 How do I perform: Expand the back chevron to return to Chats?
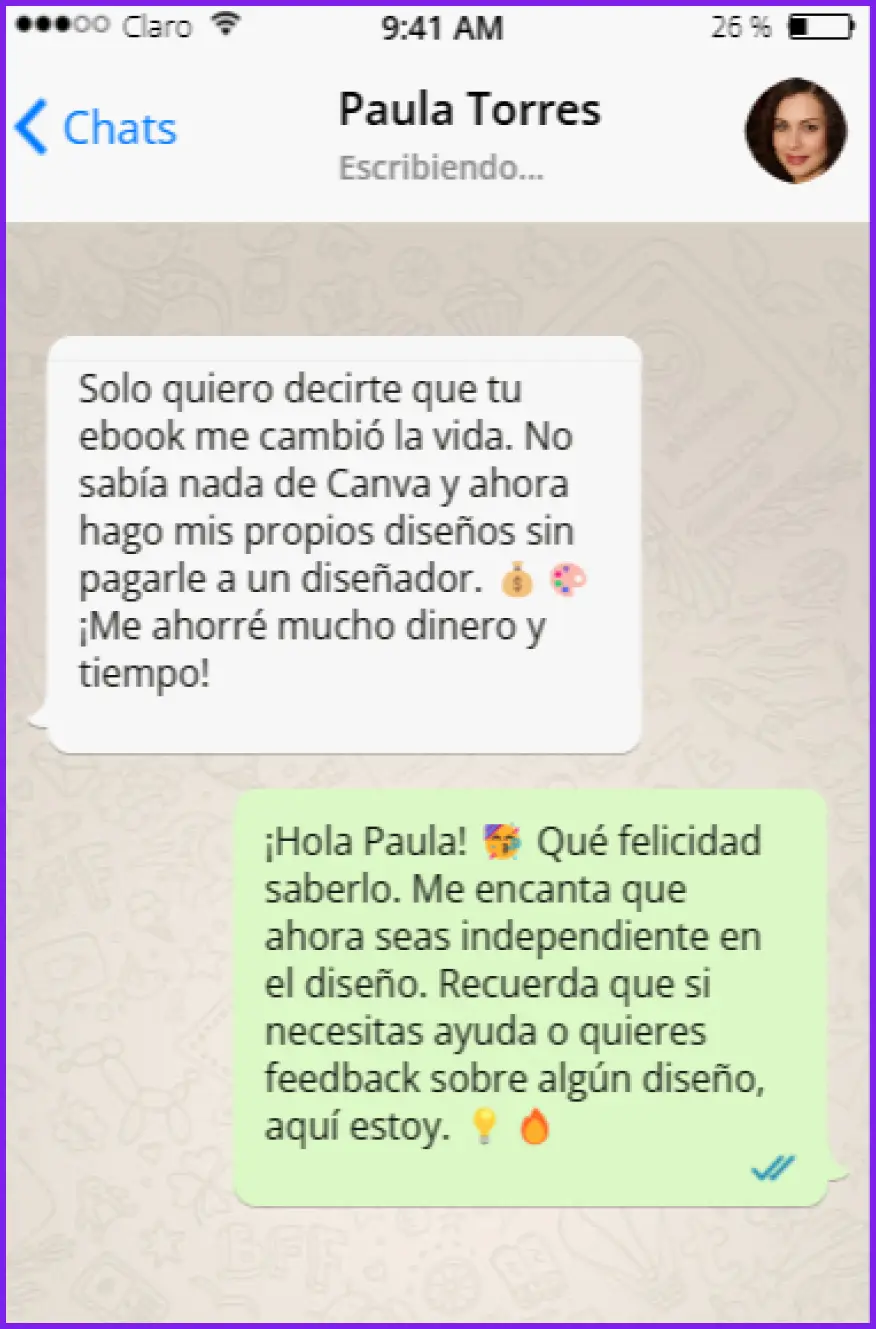tap(30, 127)
